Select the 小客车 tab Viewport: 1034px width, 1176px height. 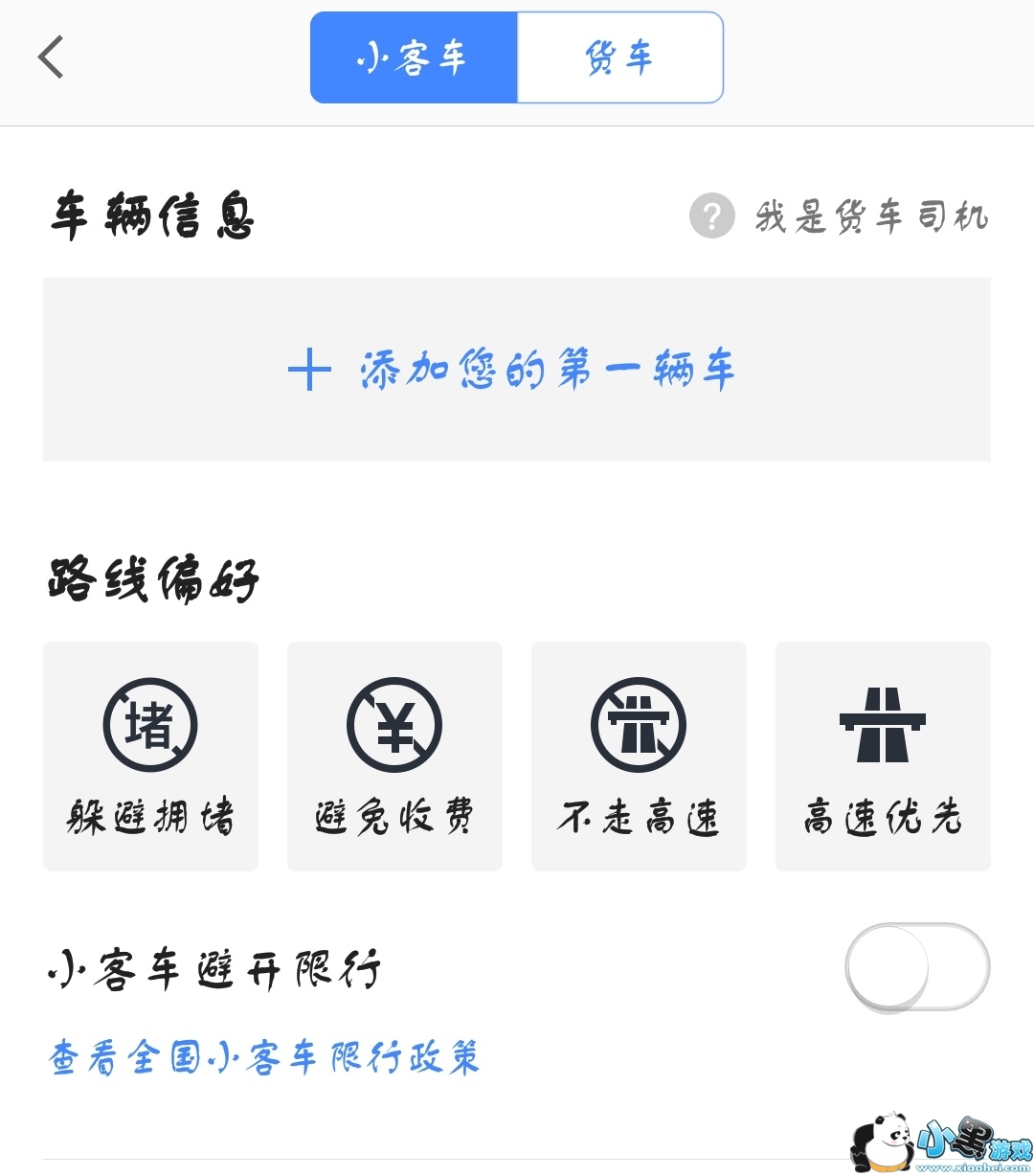(x=414, y=57)
